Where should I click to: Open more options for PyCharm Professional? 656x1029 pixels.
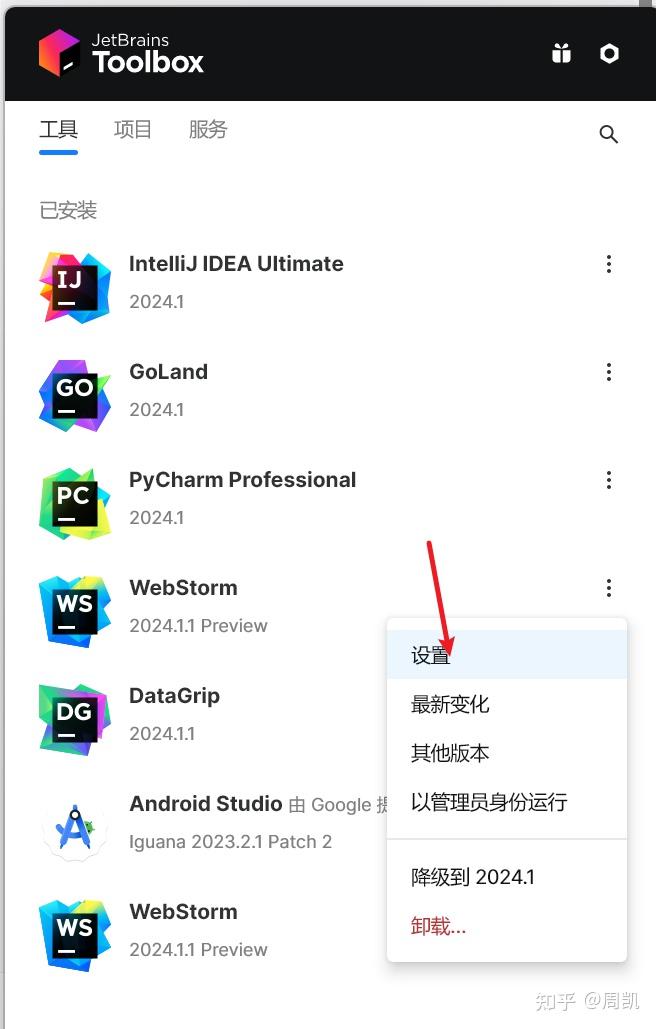(609, 480)
